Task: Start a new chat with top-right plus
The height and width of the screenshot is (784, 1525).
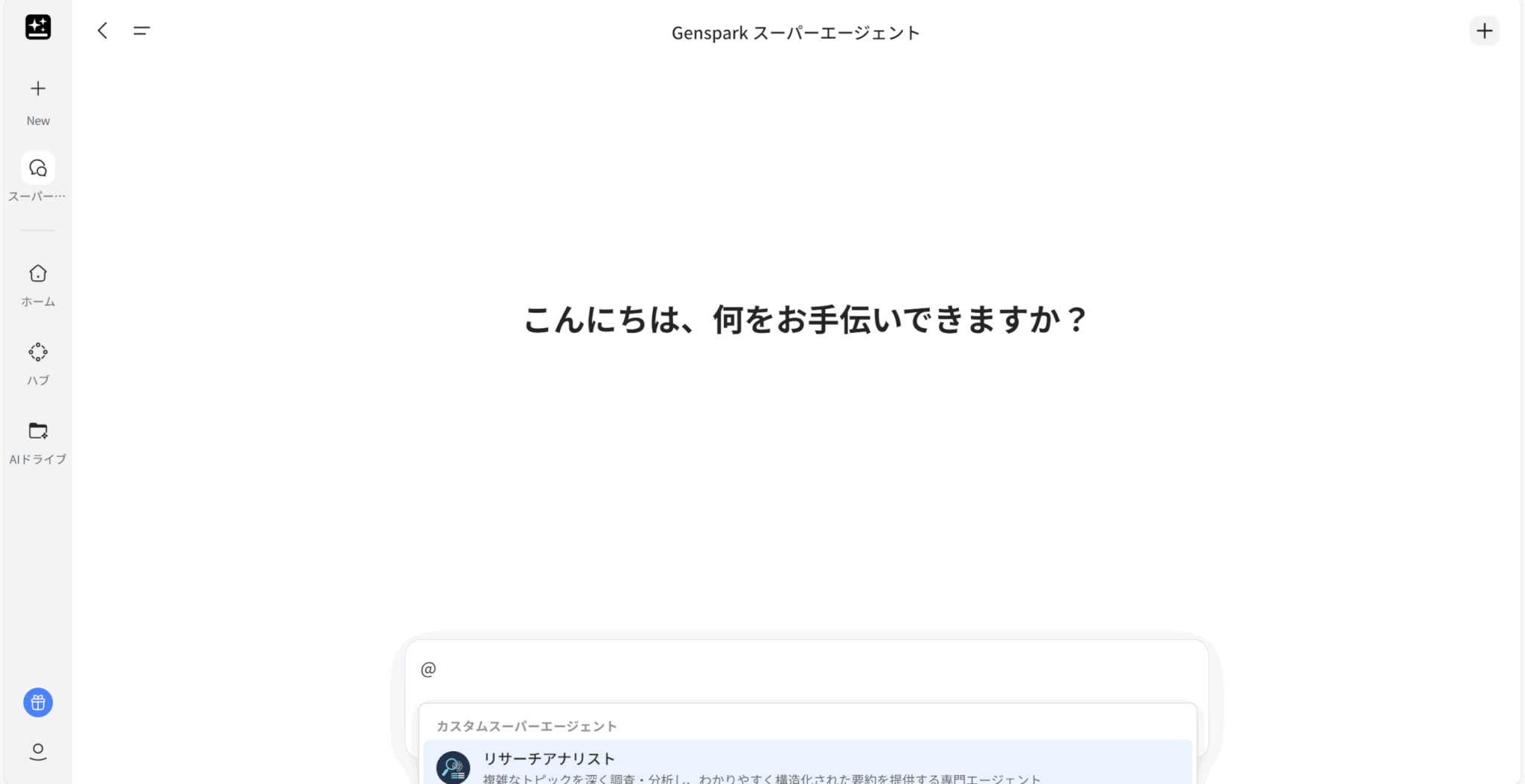Action: point(1484,31)
